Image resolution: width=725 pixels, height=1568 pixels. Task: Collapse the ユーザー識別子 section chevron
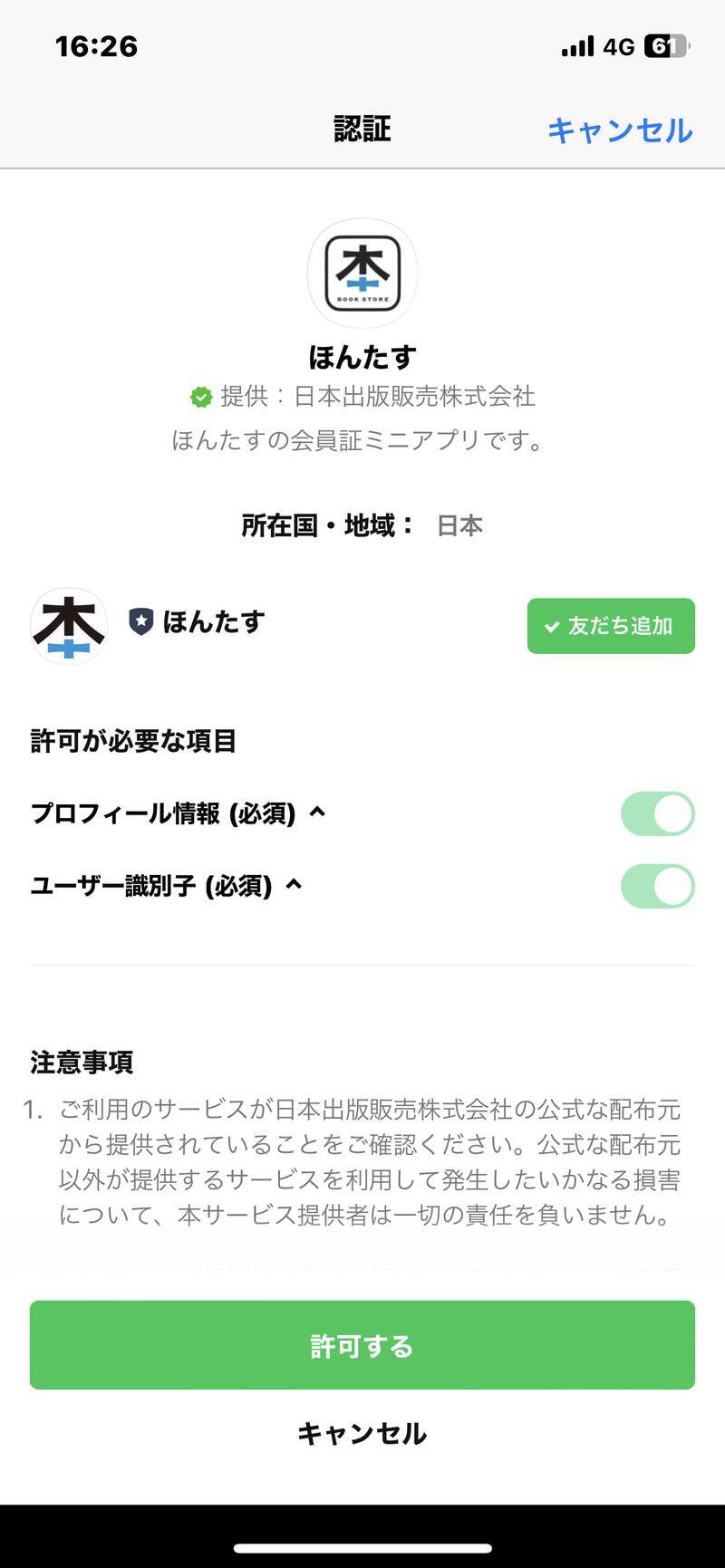coord(292,883)
